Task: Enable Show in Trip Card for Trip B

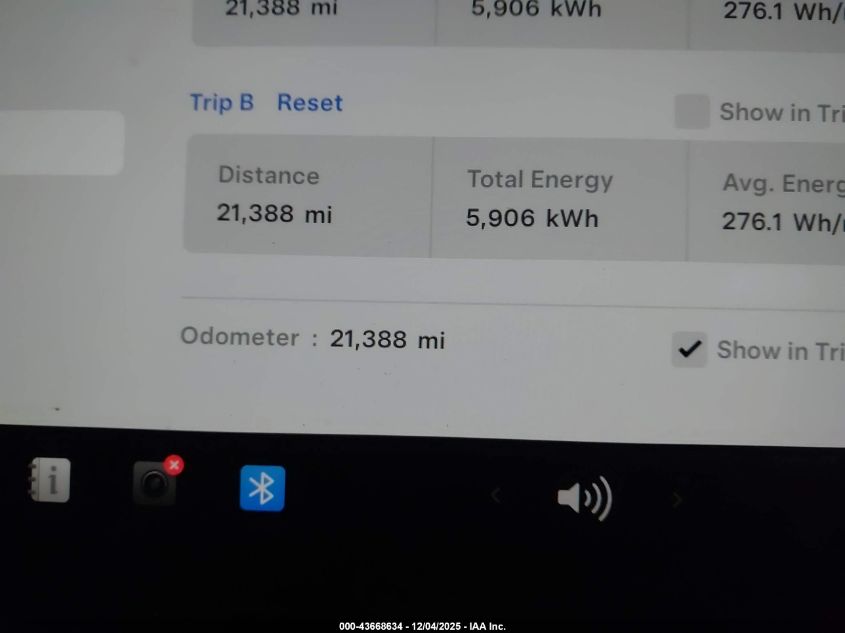Action: click(692, 112)
